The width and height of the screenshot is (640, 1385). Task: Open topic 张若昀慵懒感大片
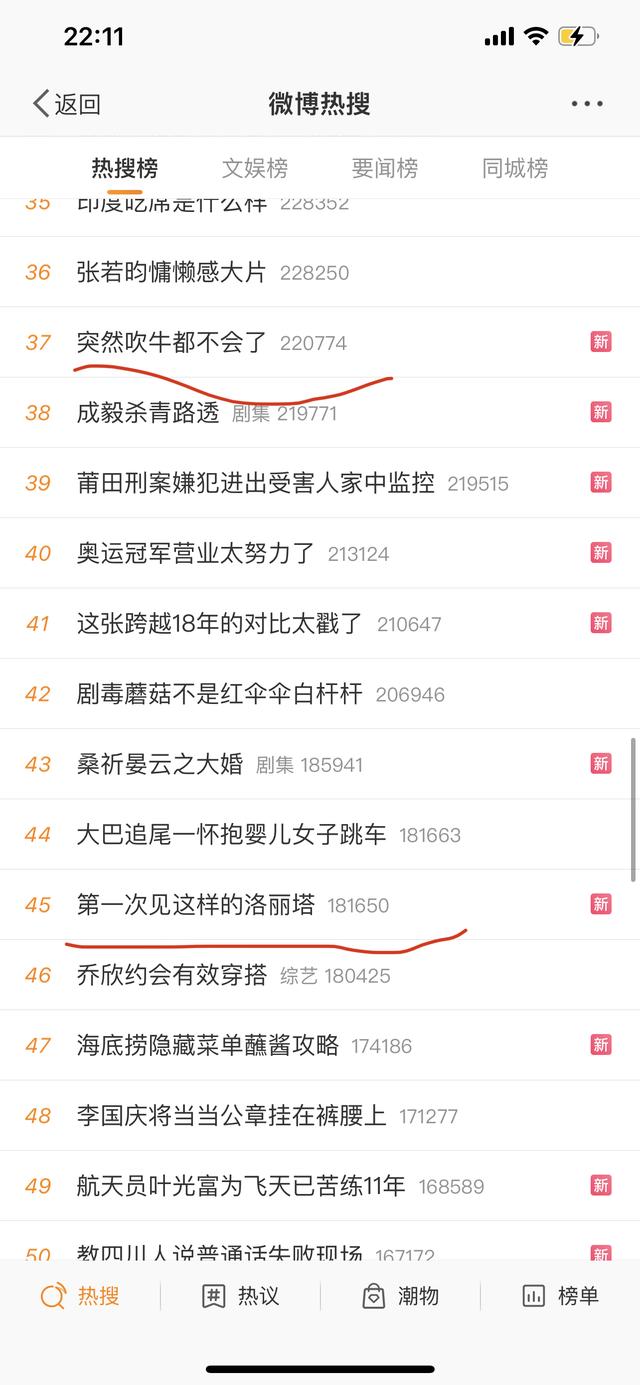(171, 272)
